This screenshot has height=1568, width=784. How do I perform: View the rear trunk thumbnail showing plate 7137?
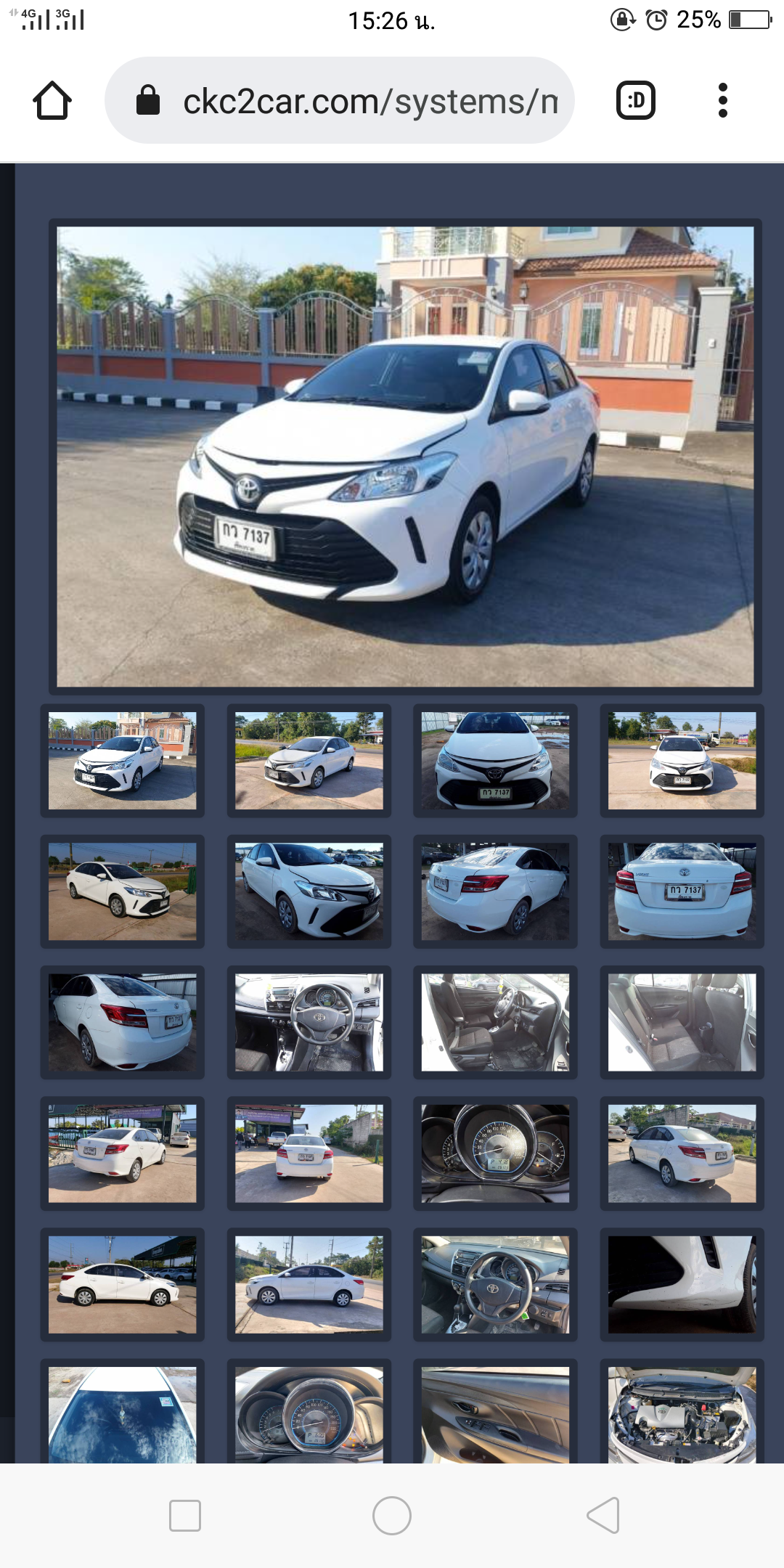coord(682,891)
